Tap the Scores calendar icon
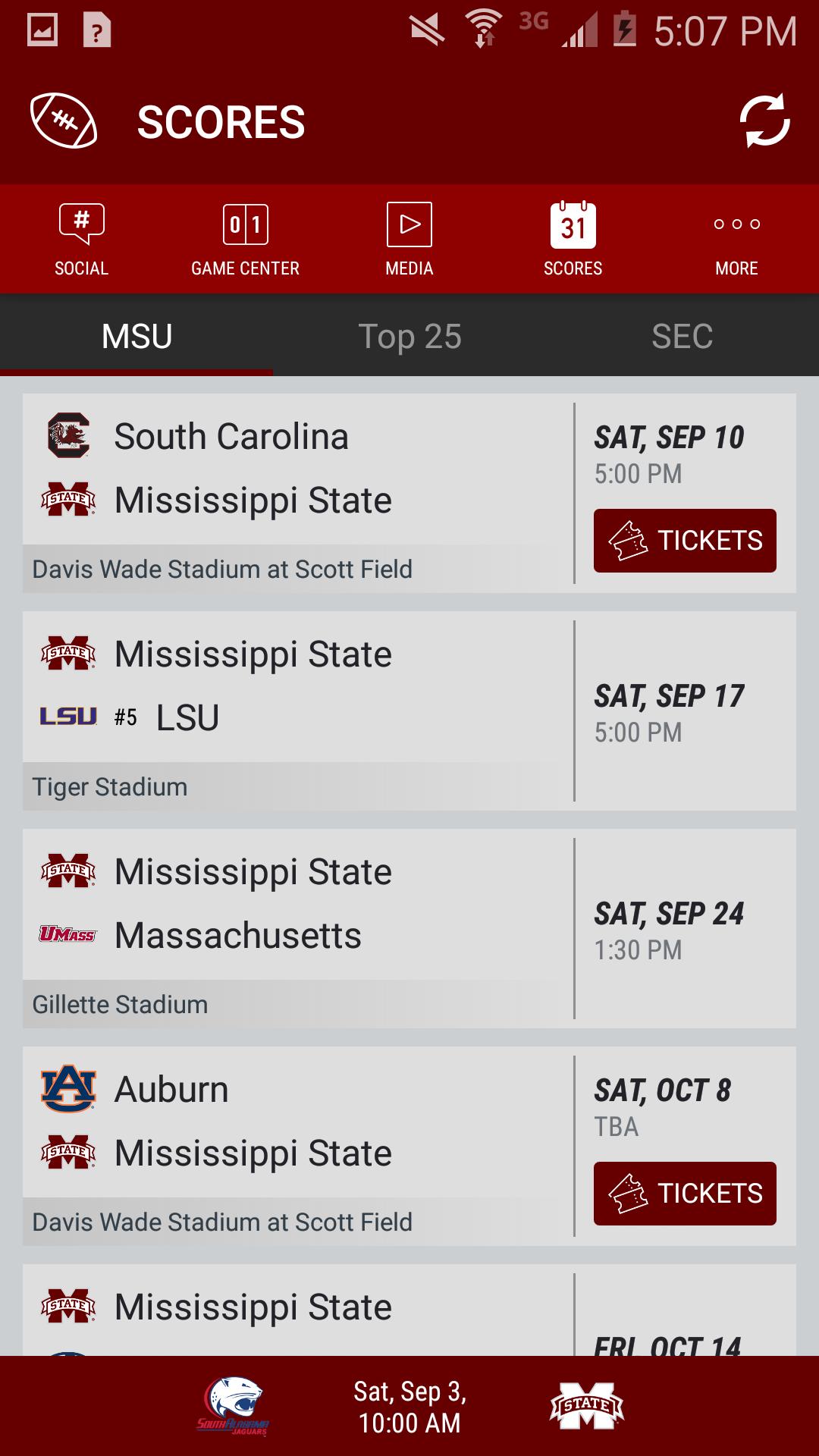This screenshot has width=819, height=1456. point(573,237)
